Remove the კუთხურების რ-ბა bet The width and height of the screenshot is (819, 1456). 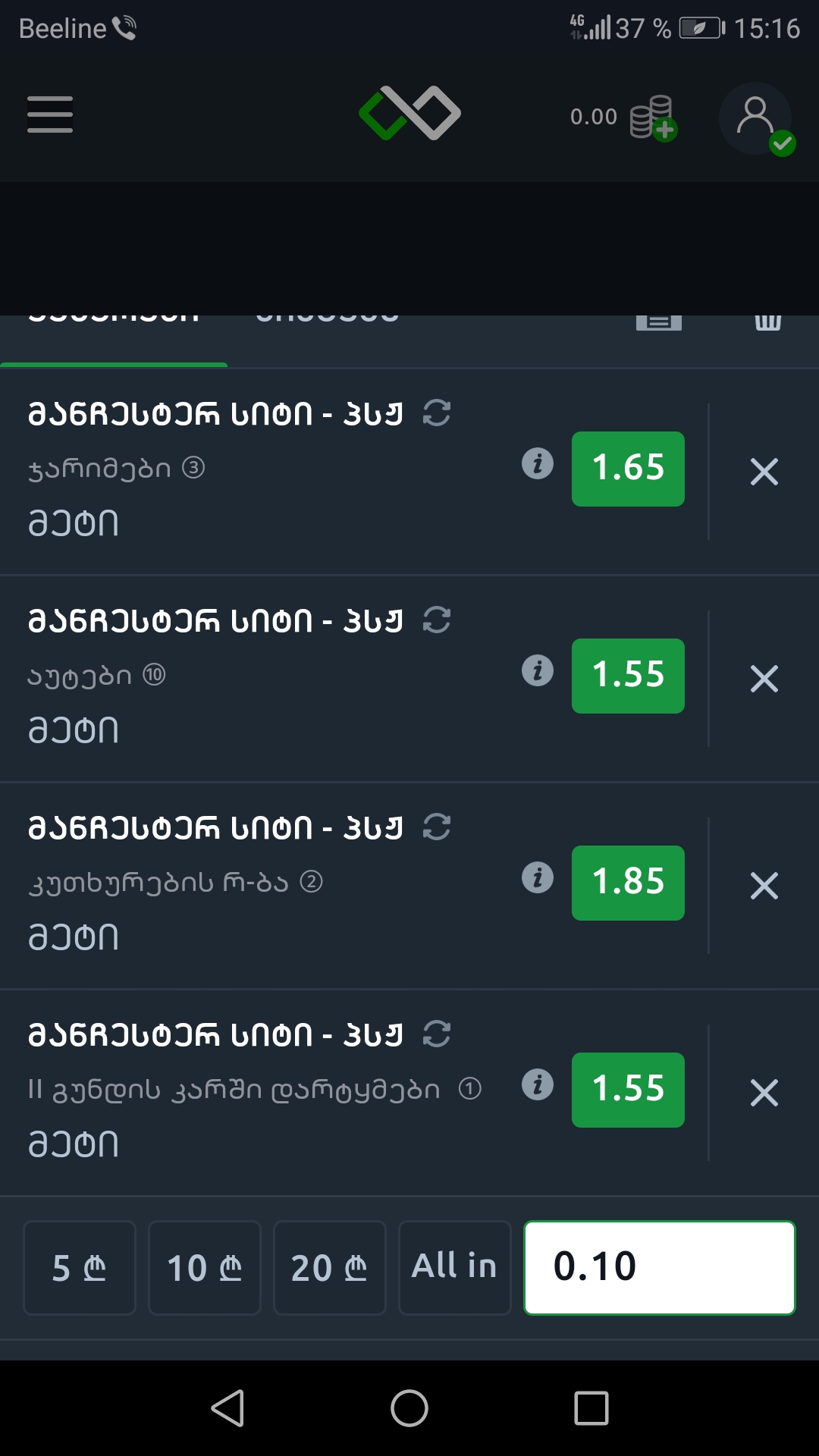[764, 886]
